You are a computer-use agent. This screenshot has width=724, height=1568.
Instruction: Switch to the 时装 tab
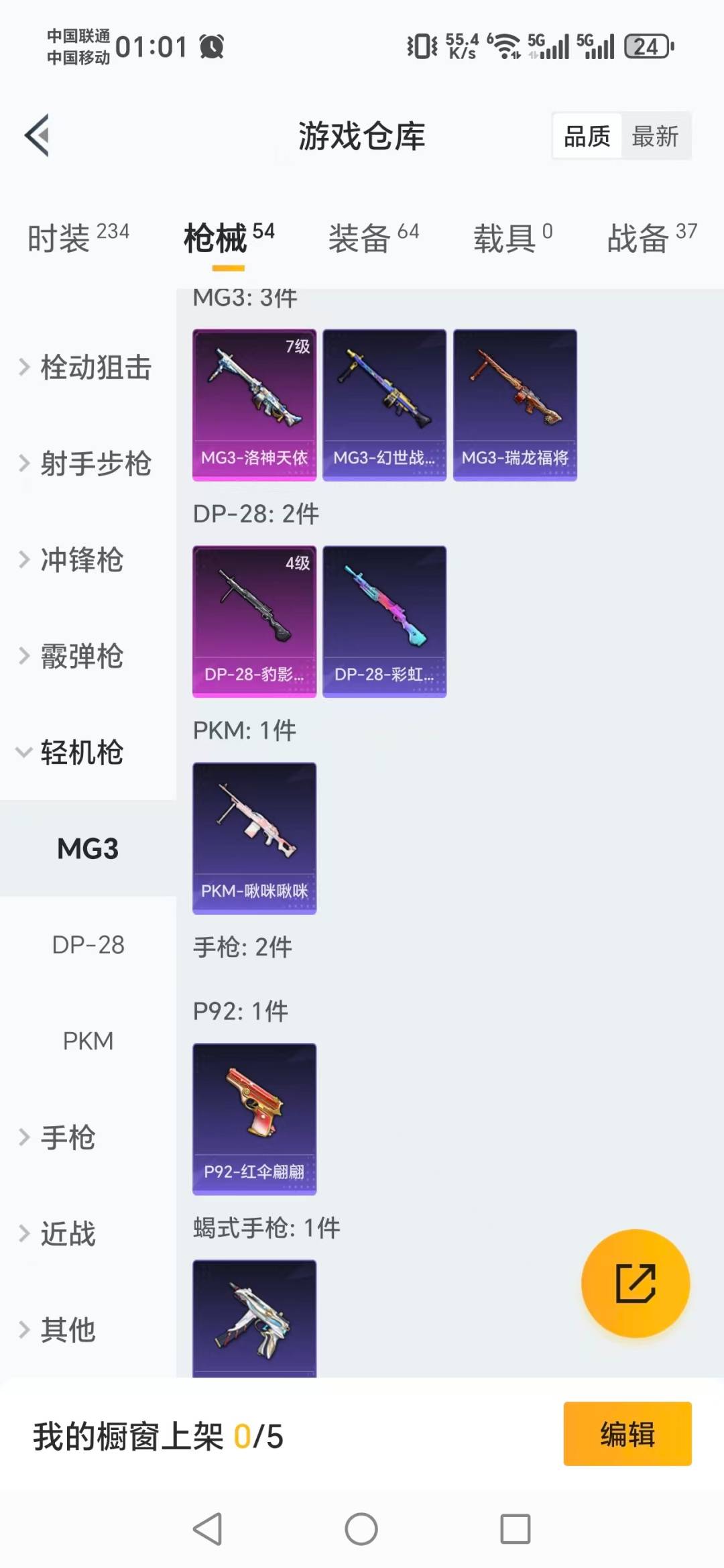click(x=77, y=238)
